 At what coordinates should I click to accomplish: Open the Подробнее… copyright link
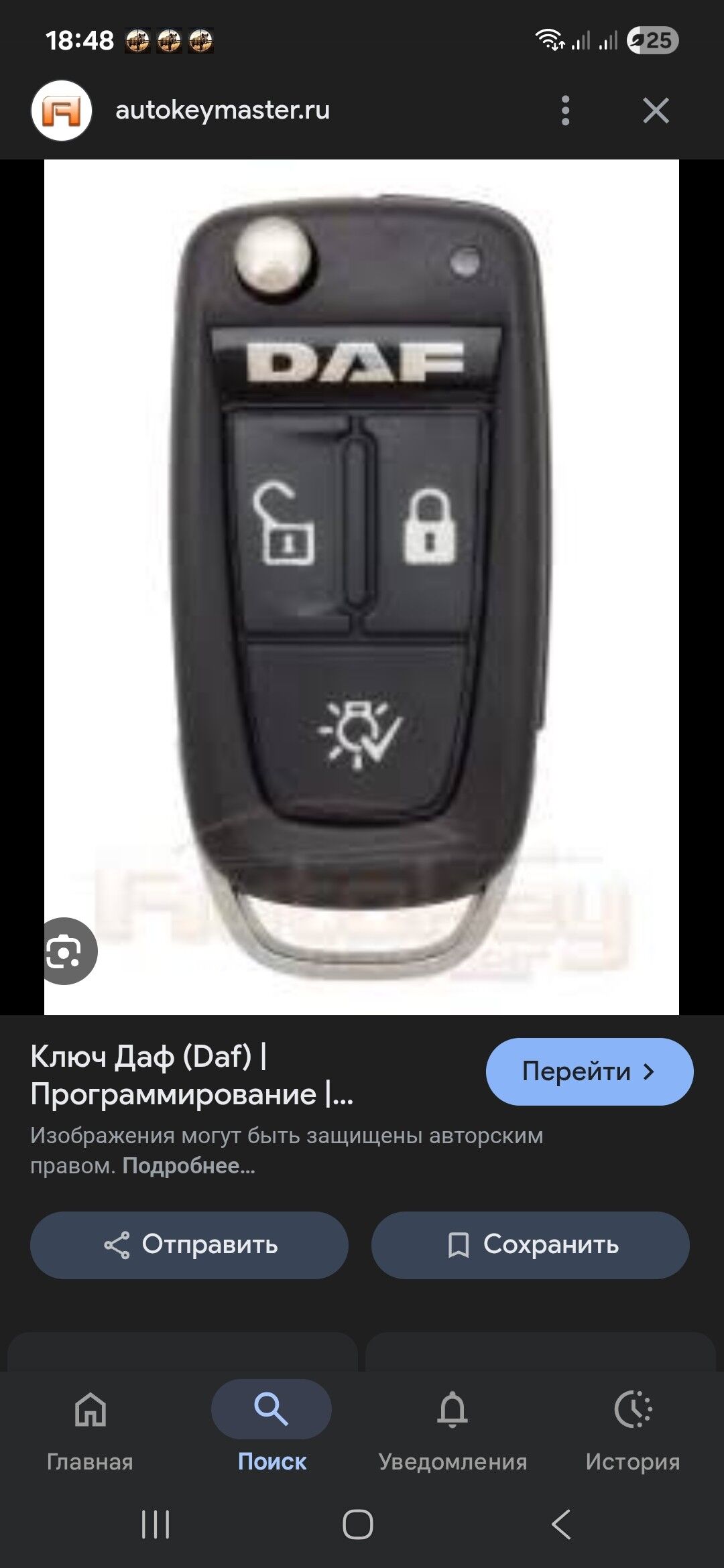(188, 1166)
